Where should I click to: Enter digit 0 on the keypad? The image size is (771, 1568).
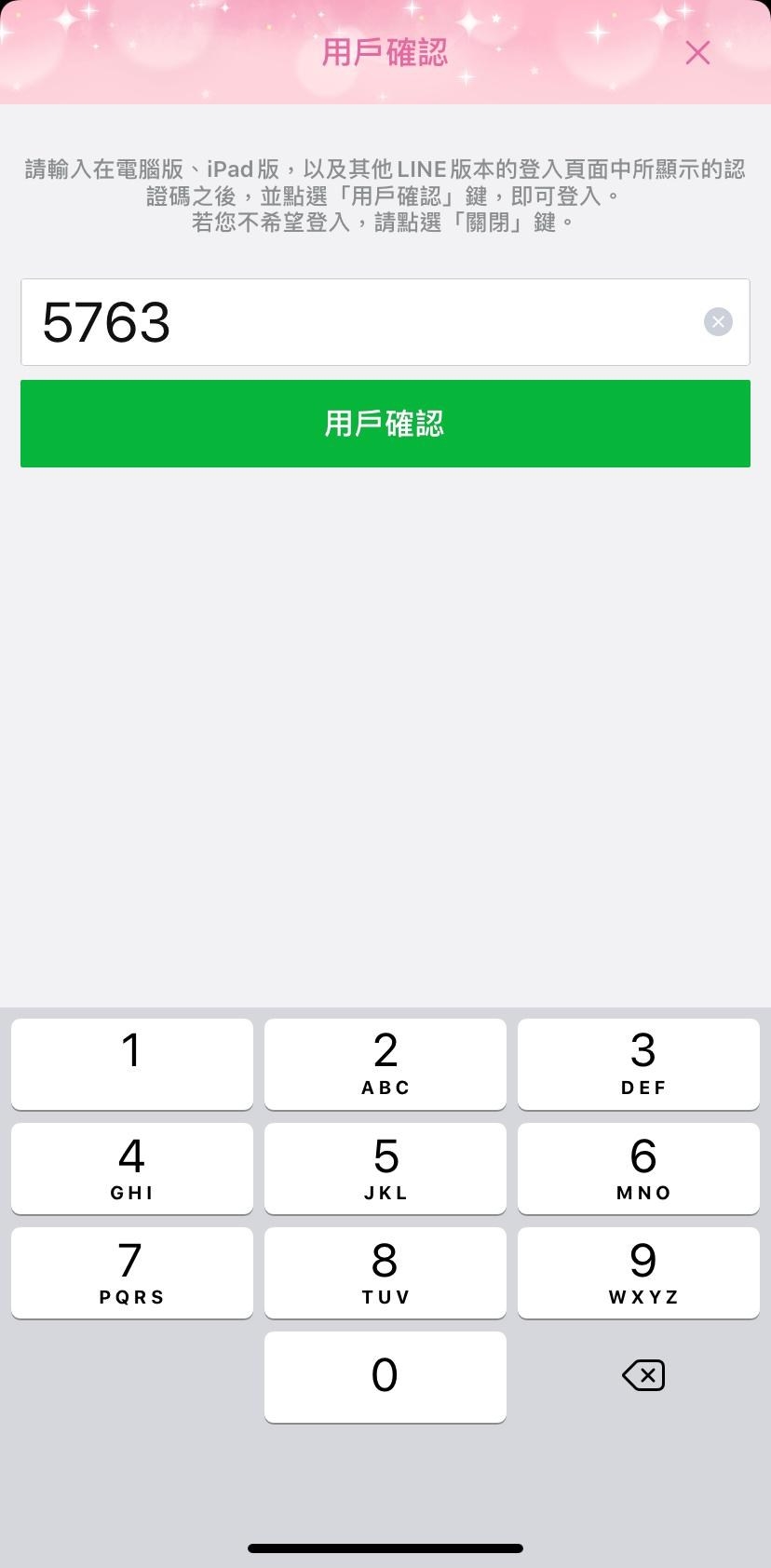click(385, 1377)
